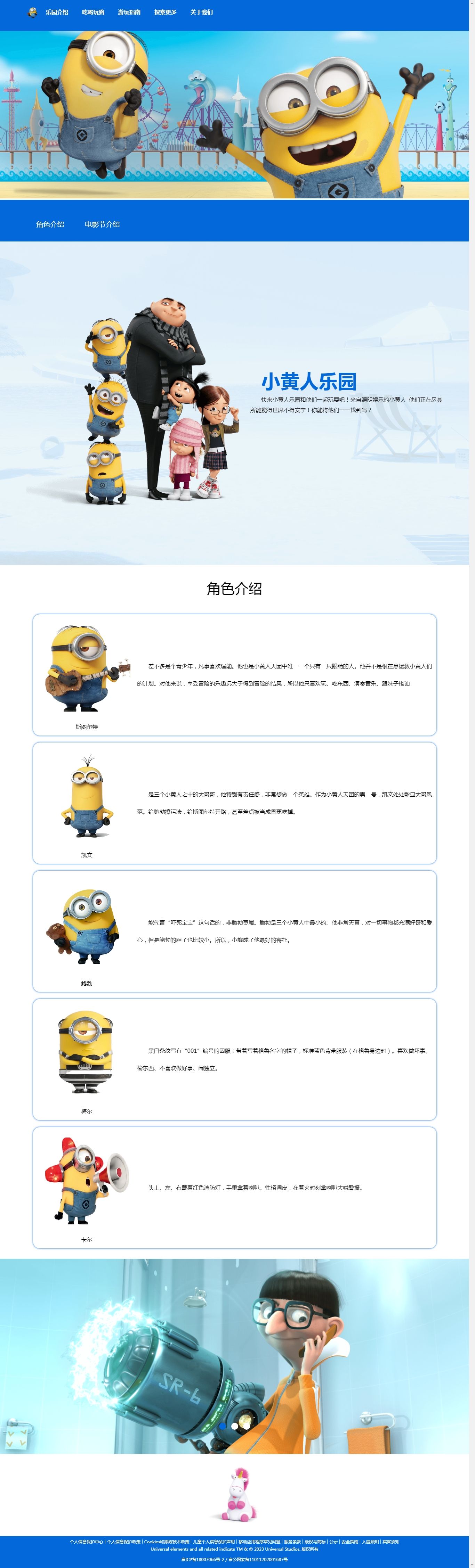This screenshot has height=1568, width=475.
Task: Switch to 电影节介绍 sub-tab
Action: [102, 224]
